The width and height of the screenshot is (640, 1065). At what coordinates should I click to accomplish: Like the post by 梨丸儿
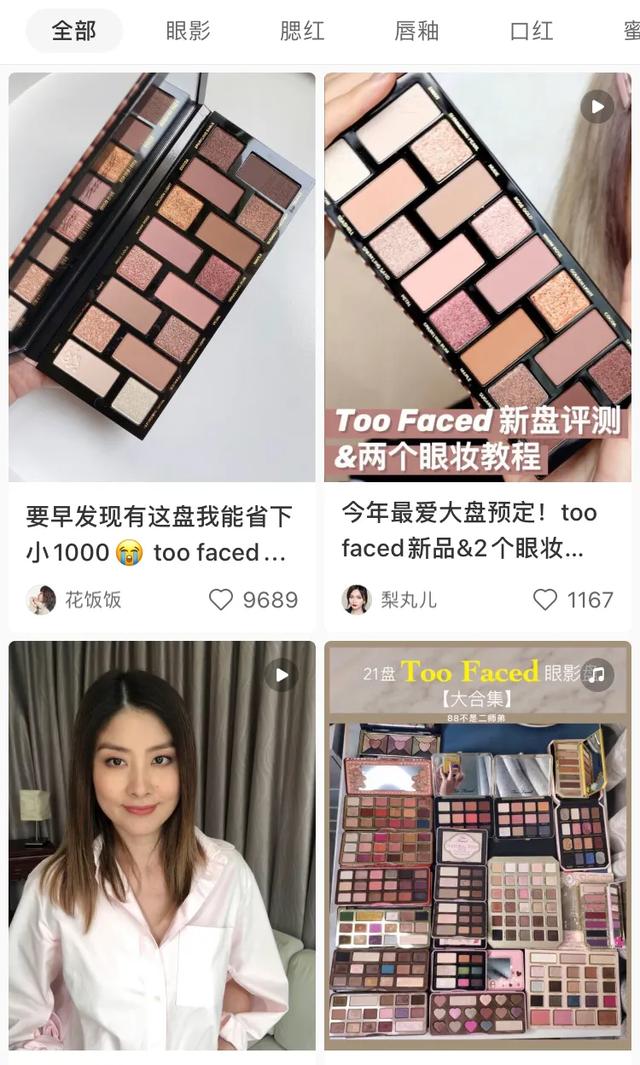(x=545, y=599)
